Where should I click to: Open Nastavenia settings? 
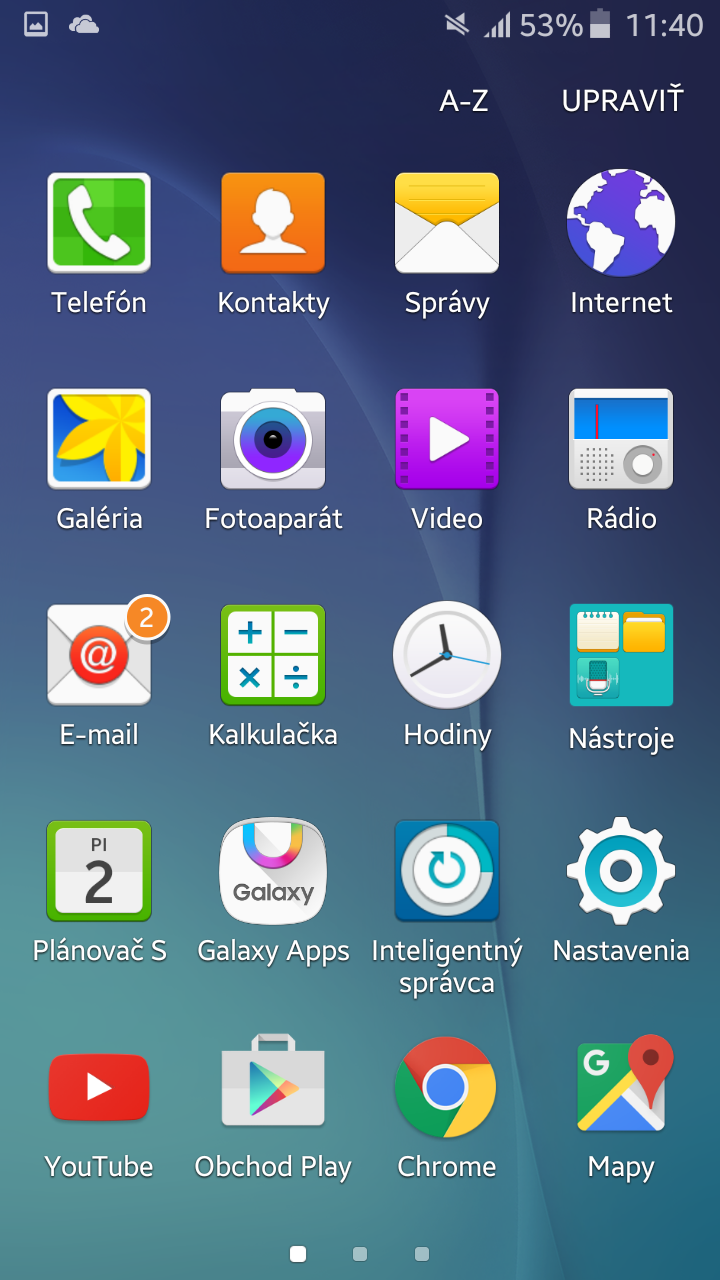click(621, 871)
